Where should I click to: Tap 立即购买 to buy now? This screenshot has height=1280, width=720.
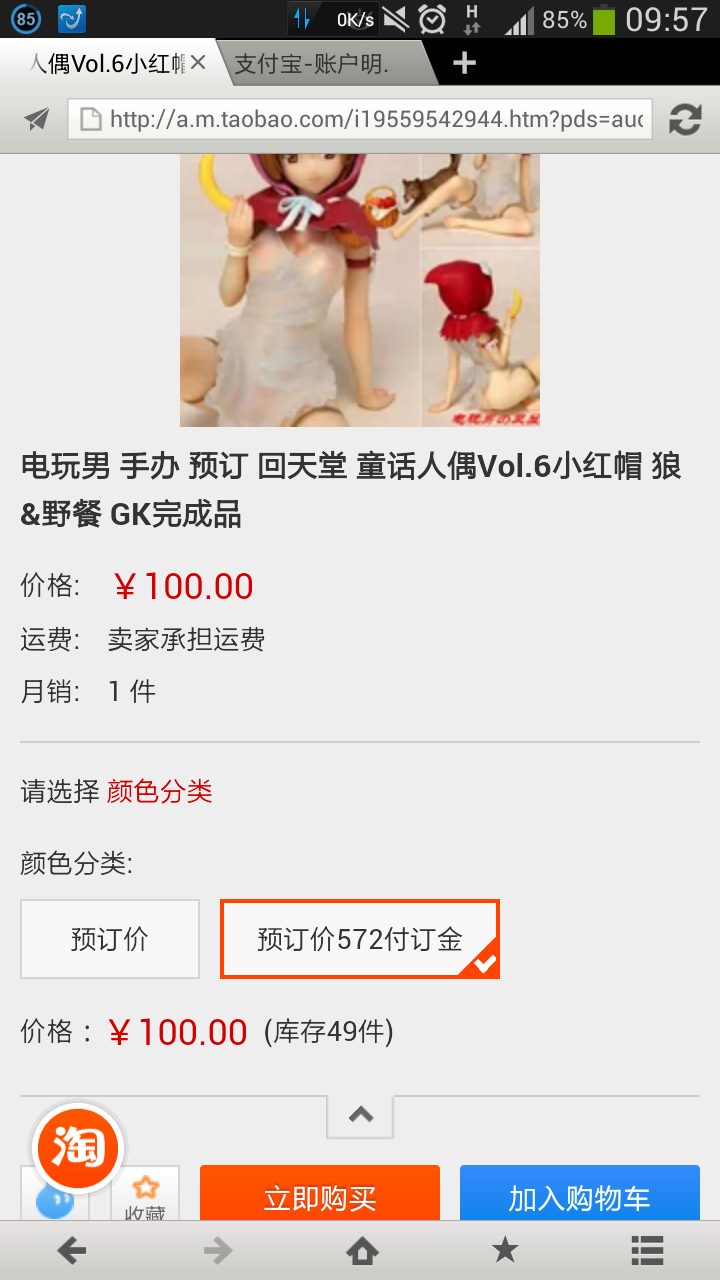pyautogui.click(x=319, y=1196)
